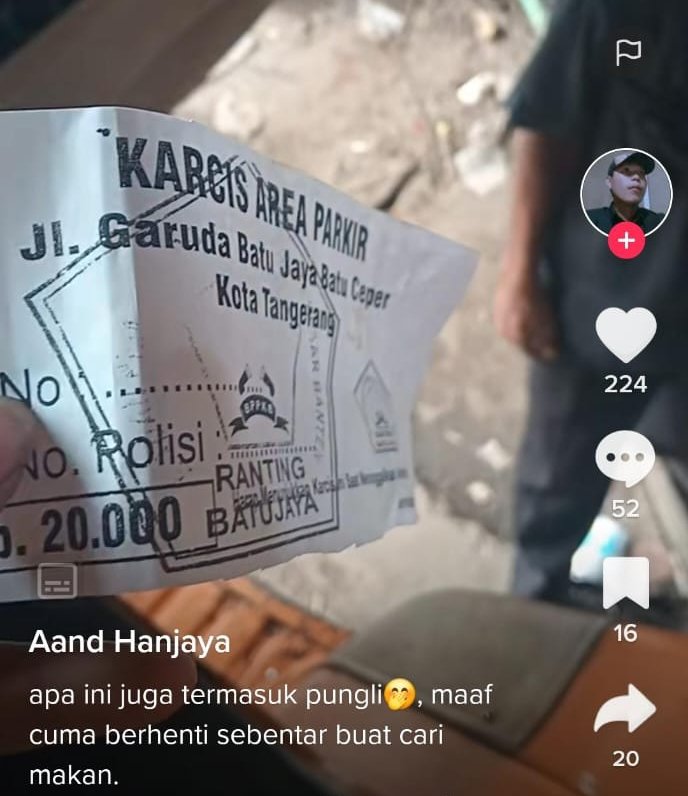688x796 pixels.
Task: Share this video using the arrow
Action: (x=625, y=711)
